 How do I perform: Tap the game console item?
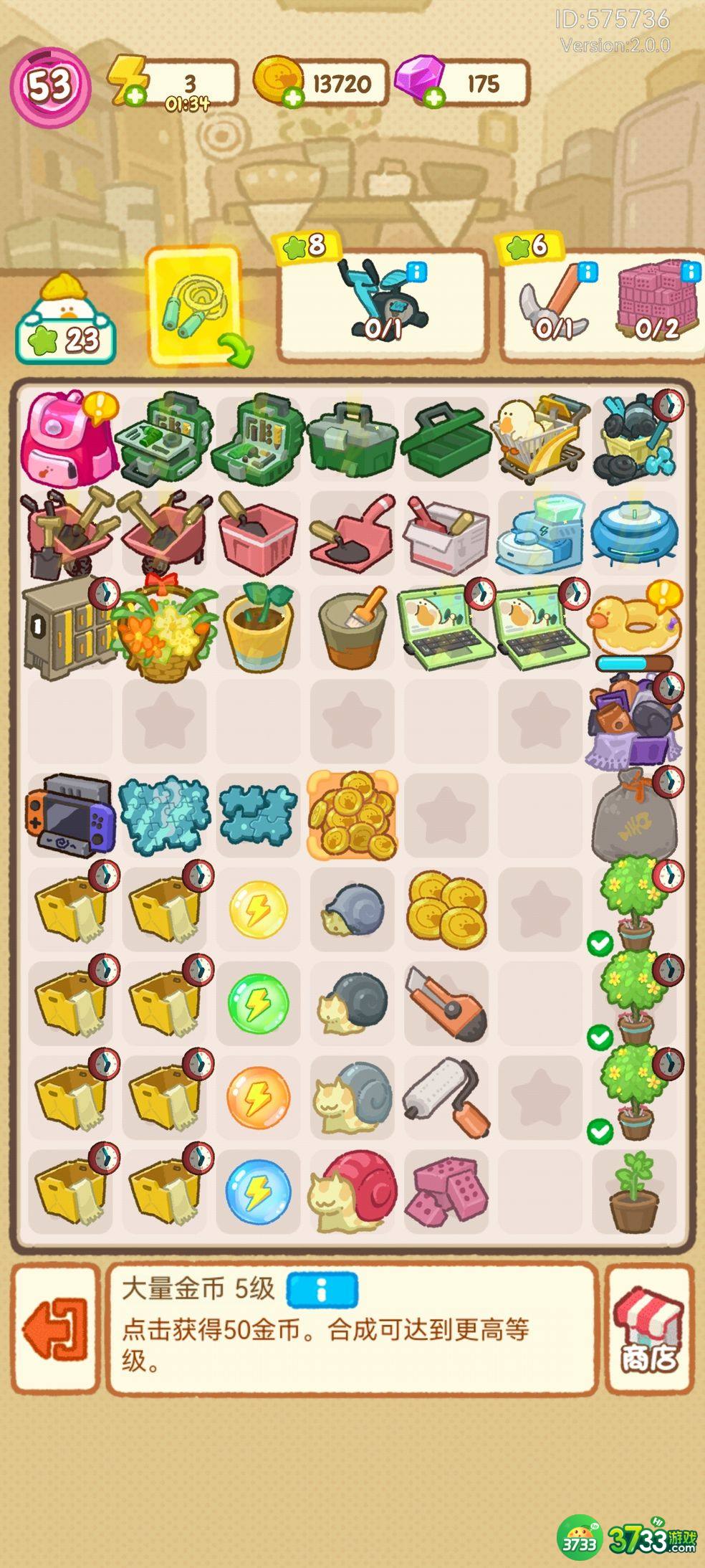pos(70,814)
